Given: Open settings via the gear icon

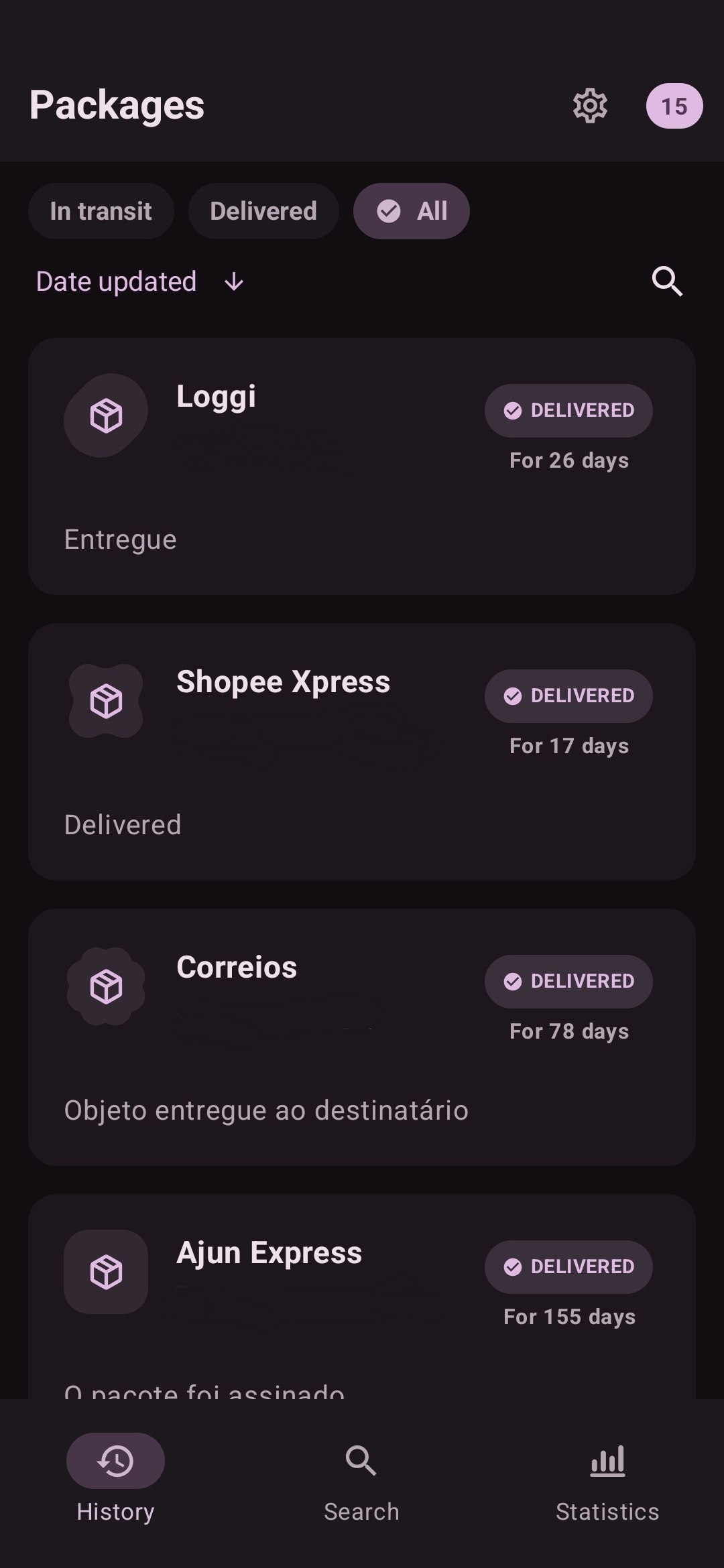Looking at the screenshot, I should (590, 106).
